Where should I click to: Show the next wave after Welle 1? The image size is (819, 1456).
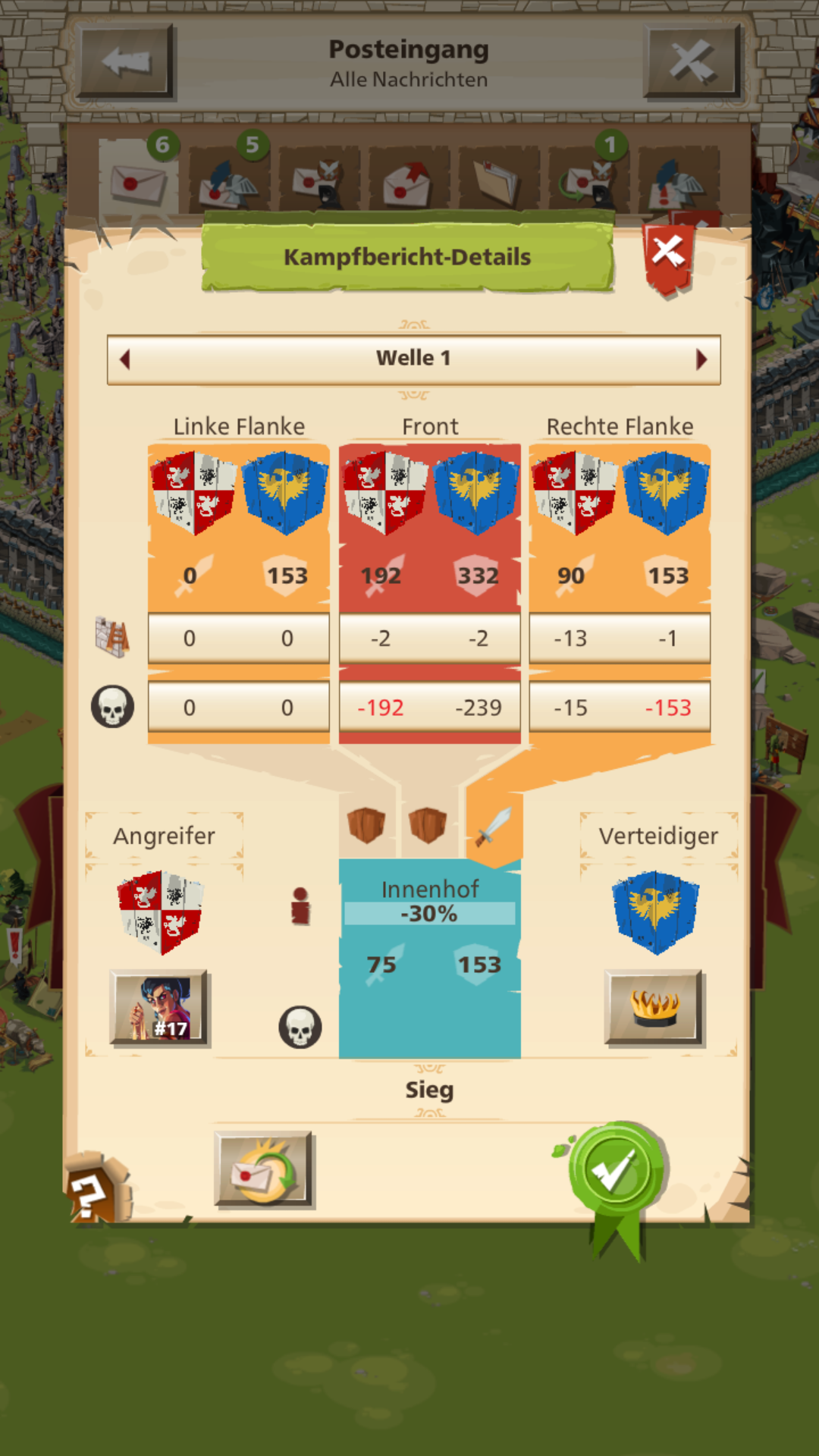[x=701, y=359]
